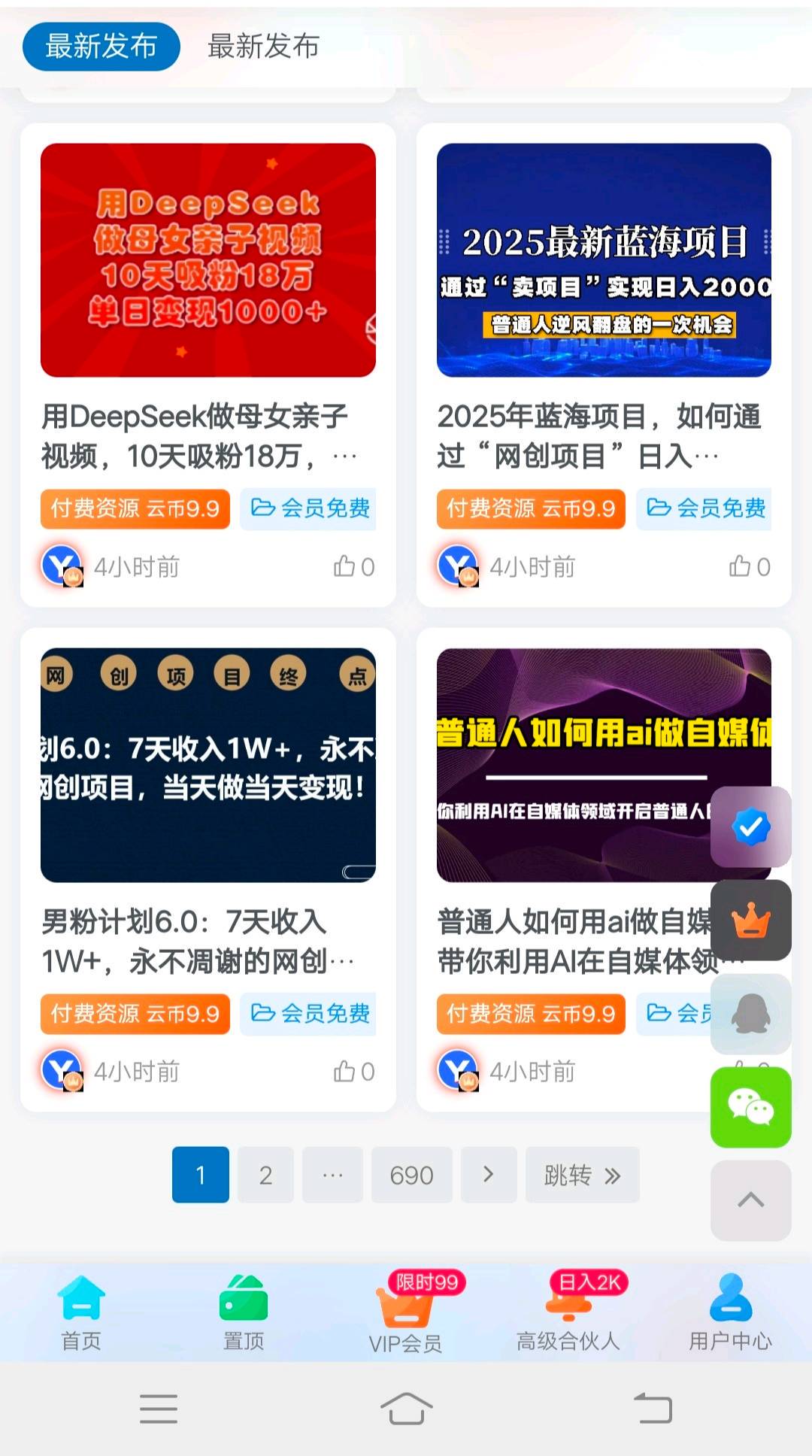
Task: Tap the 跳转 page jump button
Action: [x=582, y=1175]
